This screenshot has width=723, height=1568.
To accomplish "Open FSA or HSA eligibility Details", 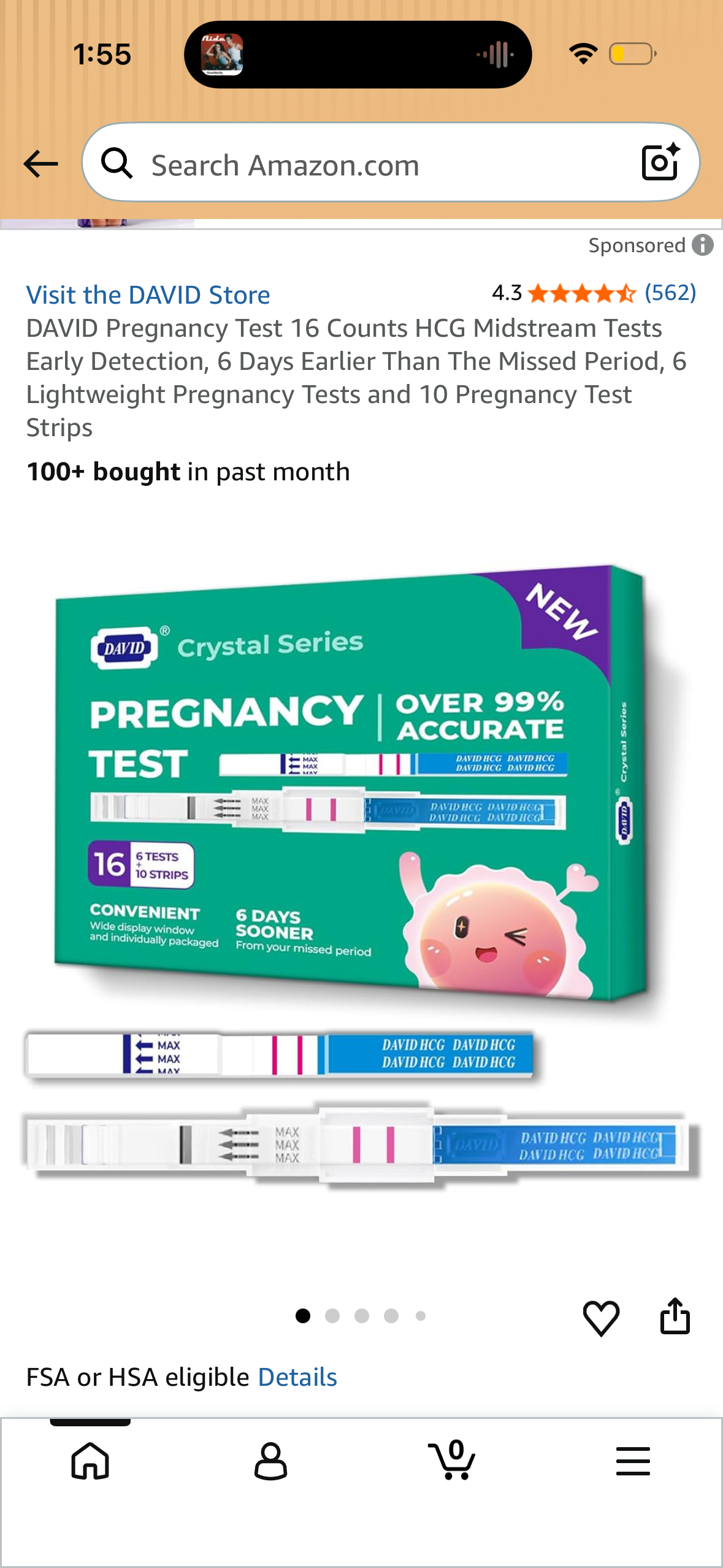I will pyautogui.click(x=297, y=1377).
